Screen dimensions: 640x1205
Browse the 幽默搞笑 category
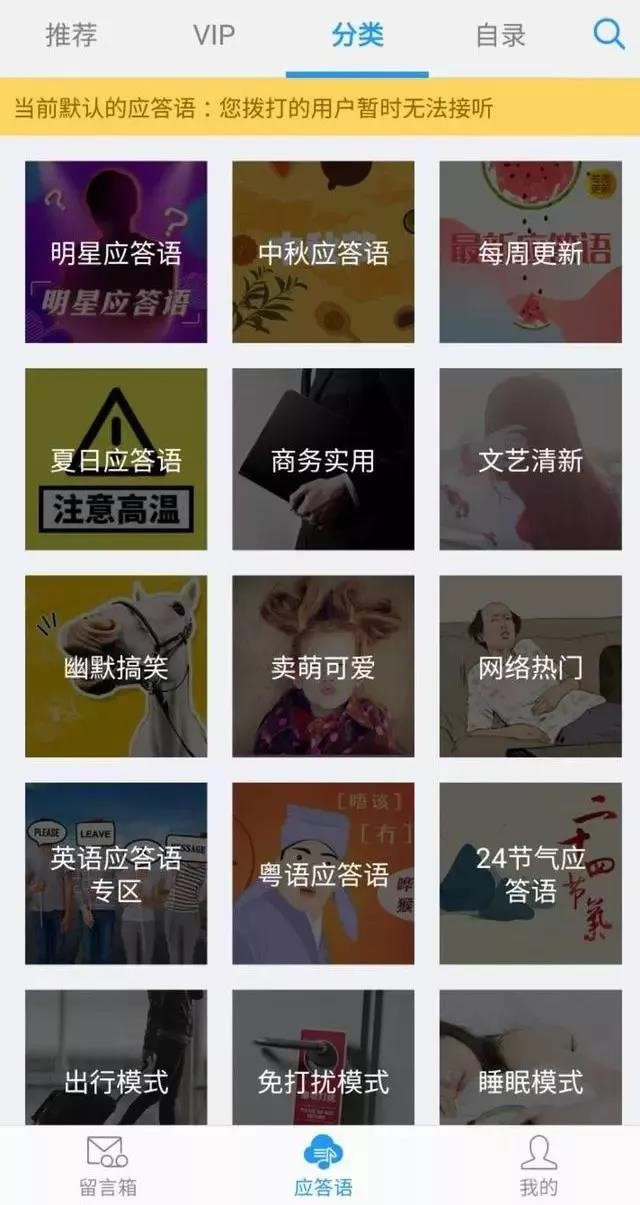click(x=116, y=666)
